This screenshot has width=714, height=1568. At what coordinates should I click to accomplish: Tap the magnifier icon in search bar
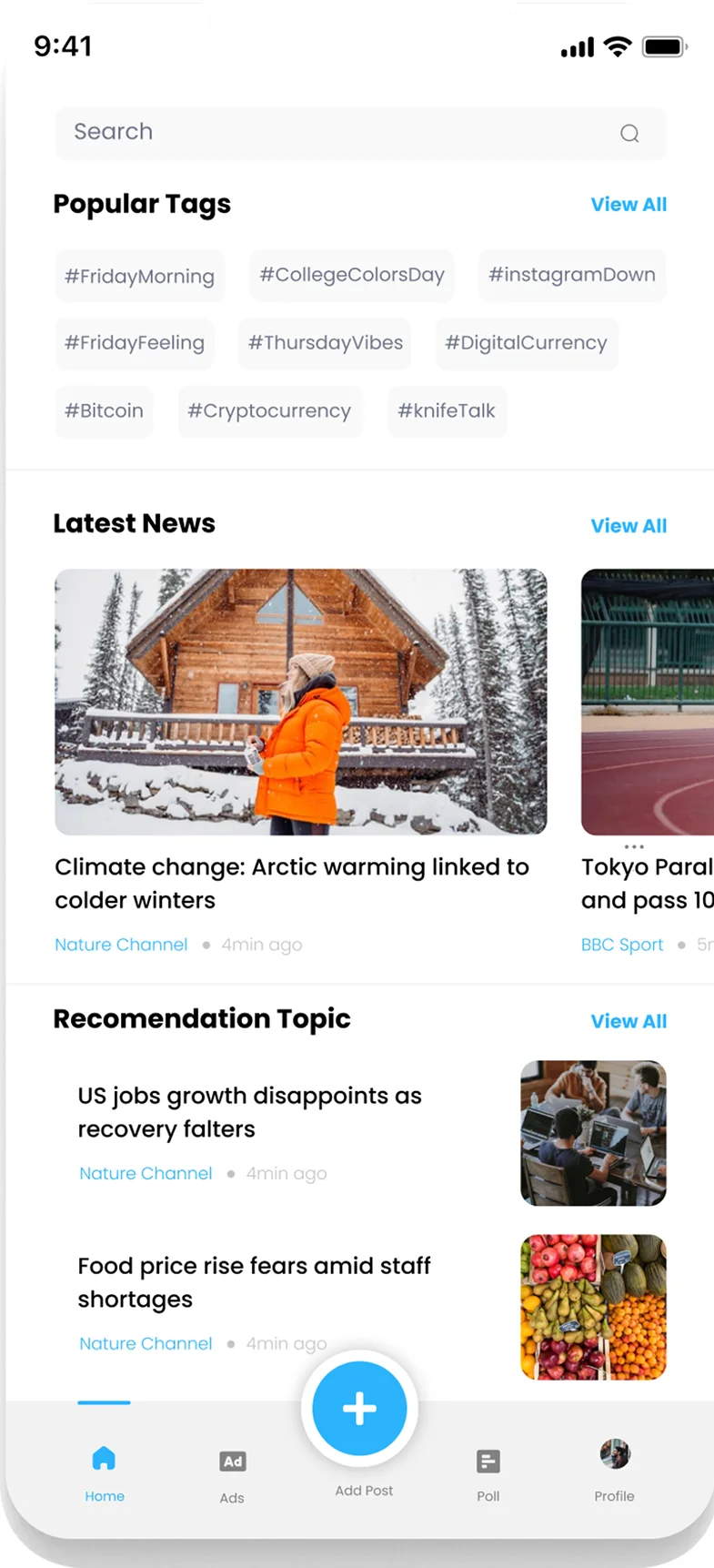click(x=629, y=134)
